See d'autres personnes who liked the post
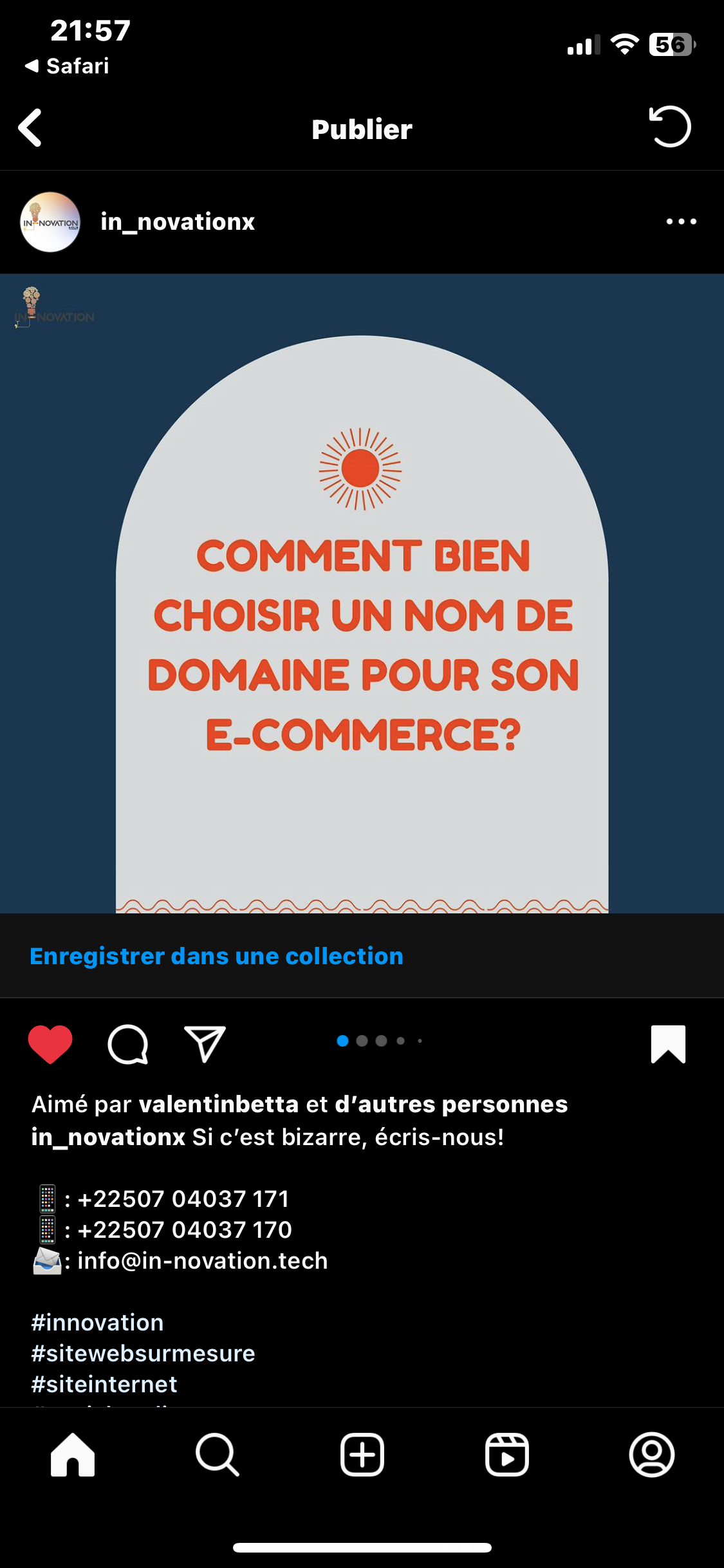 [451, 1104]
